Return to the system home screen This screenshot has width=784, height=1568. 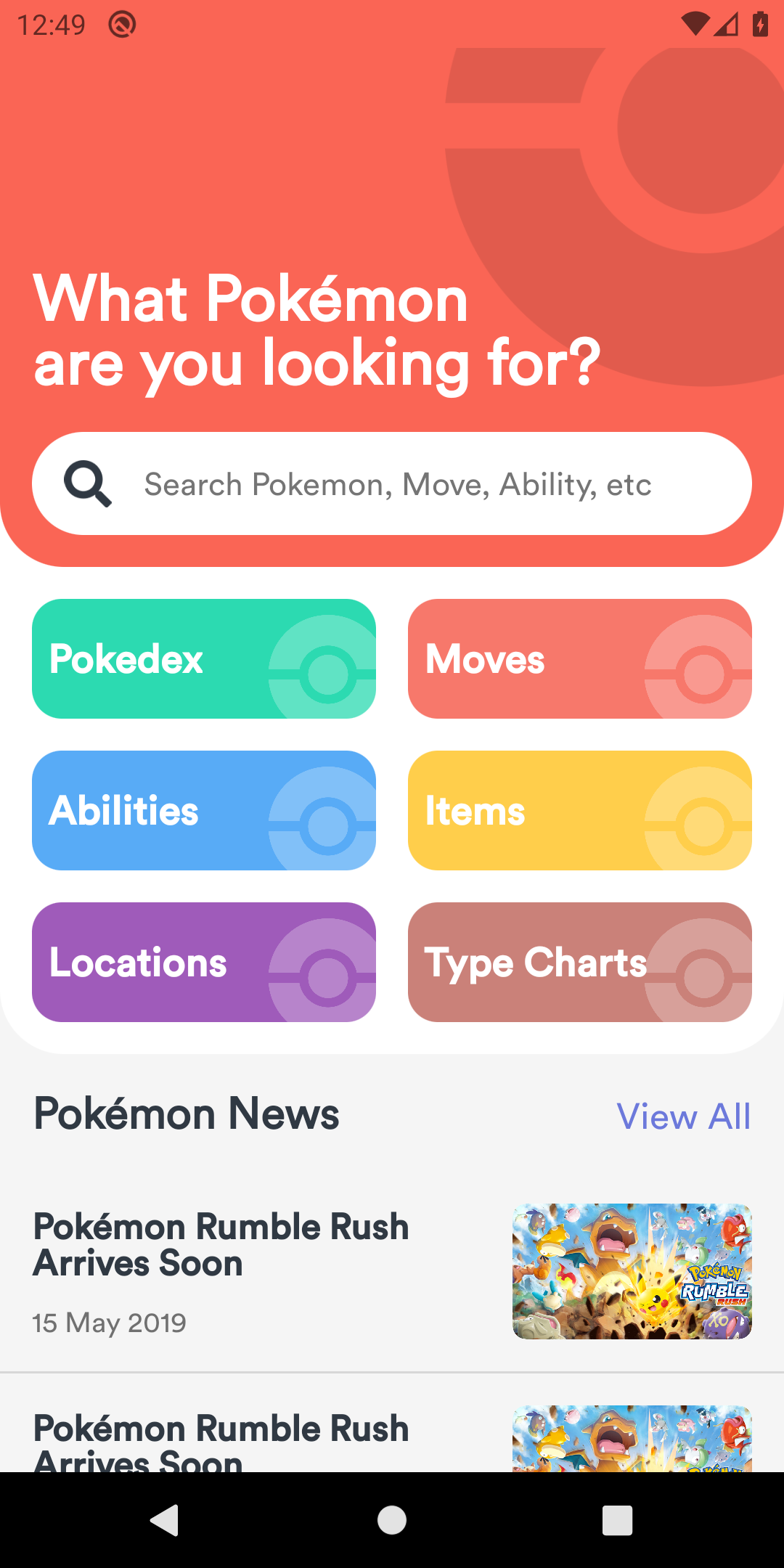click(x=392, y=1520)
